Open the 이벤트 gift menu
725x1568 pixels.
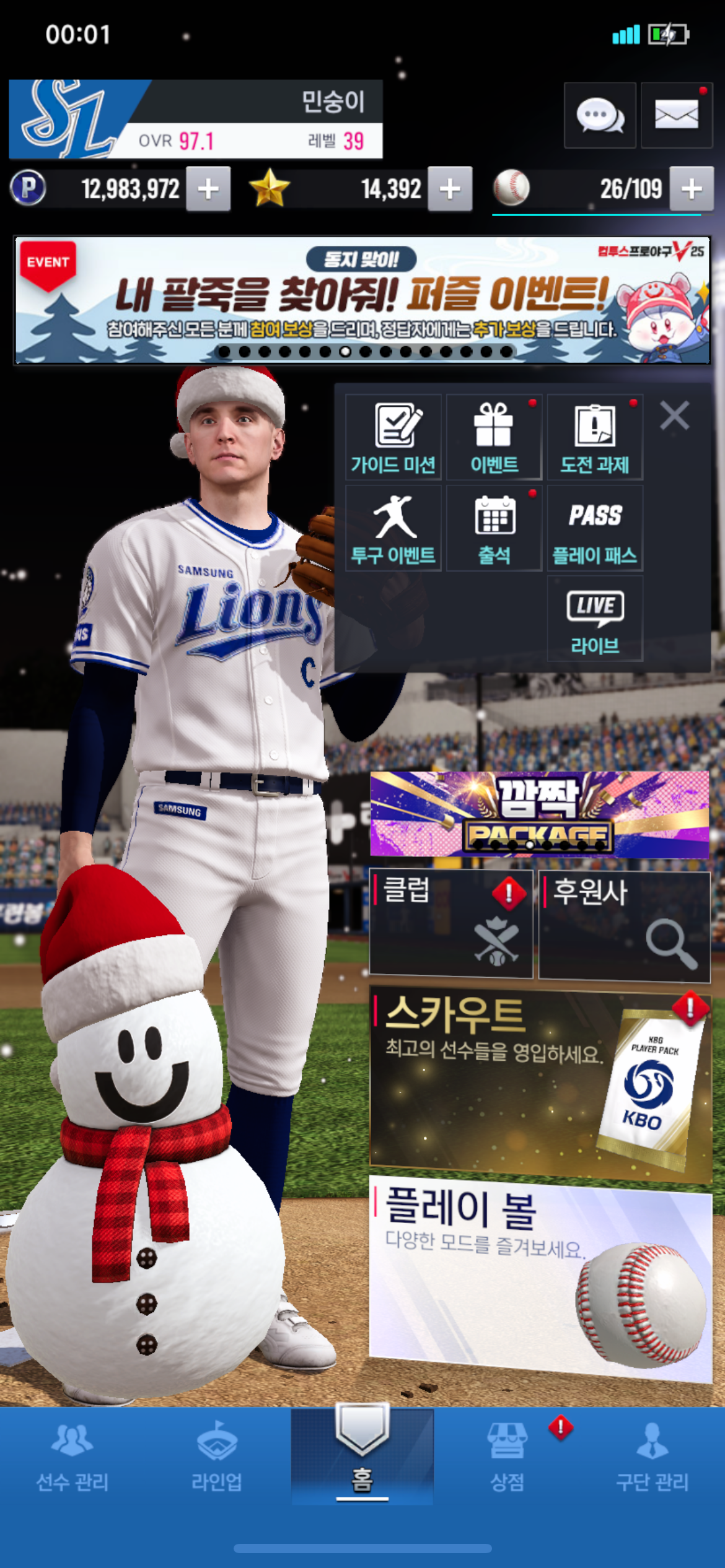tap(494, 437)
